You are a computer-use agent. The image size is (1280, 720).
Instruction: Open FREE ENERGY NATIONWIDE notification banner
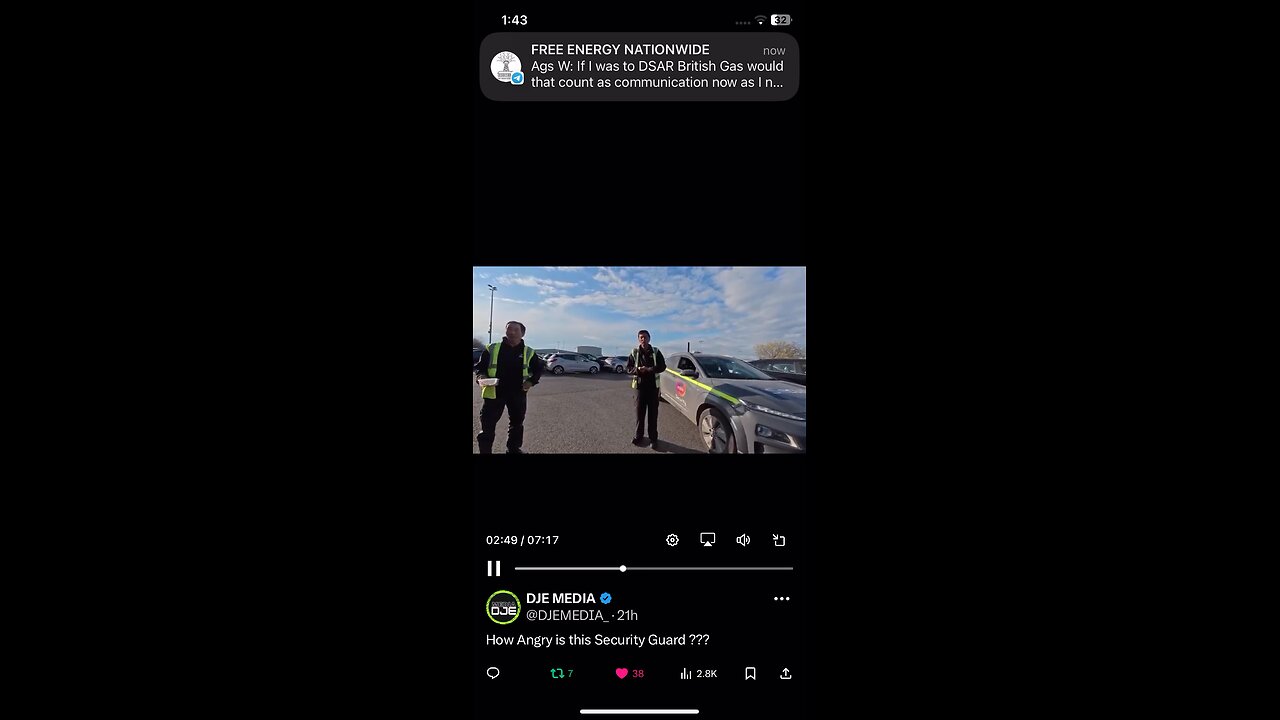click(639, 66)
